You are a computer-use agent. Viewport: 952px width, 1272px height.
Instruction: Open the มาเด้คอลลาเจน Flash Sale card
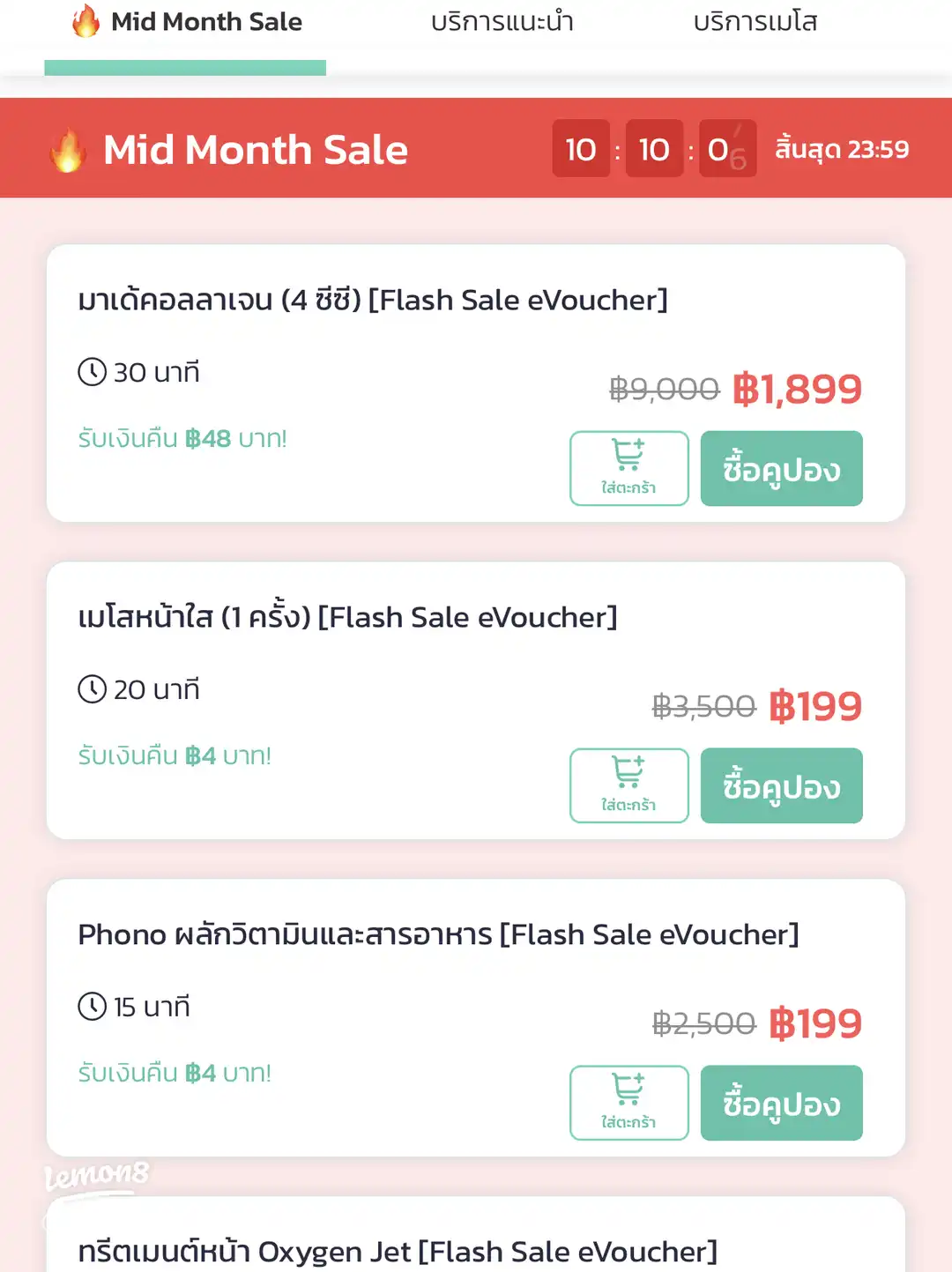pyautogui.click(x=372, y=301)
